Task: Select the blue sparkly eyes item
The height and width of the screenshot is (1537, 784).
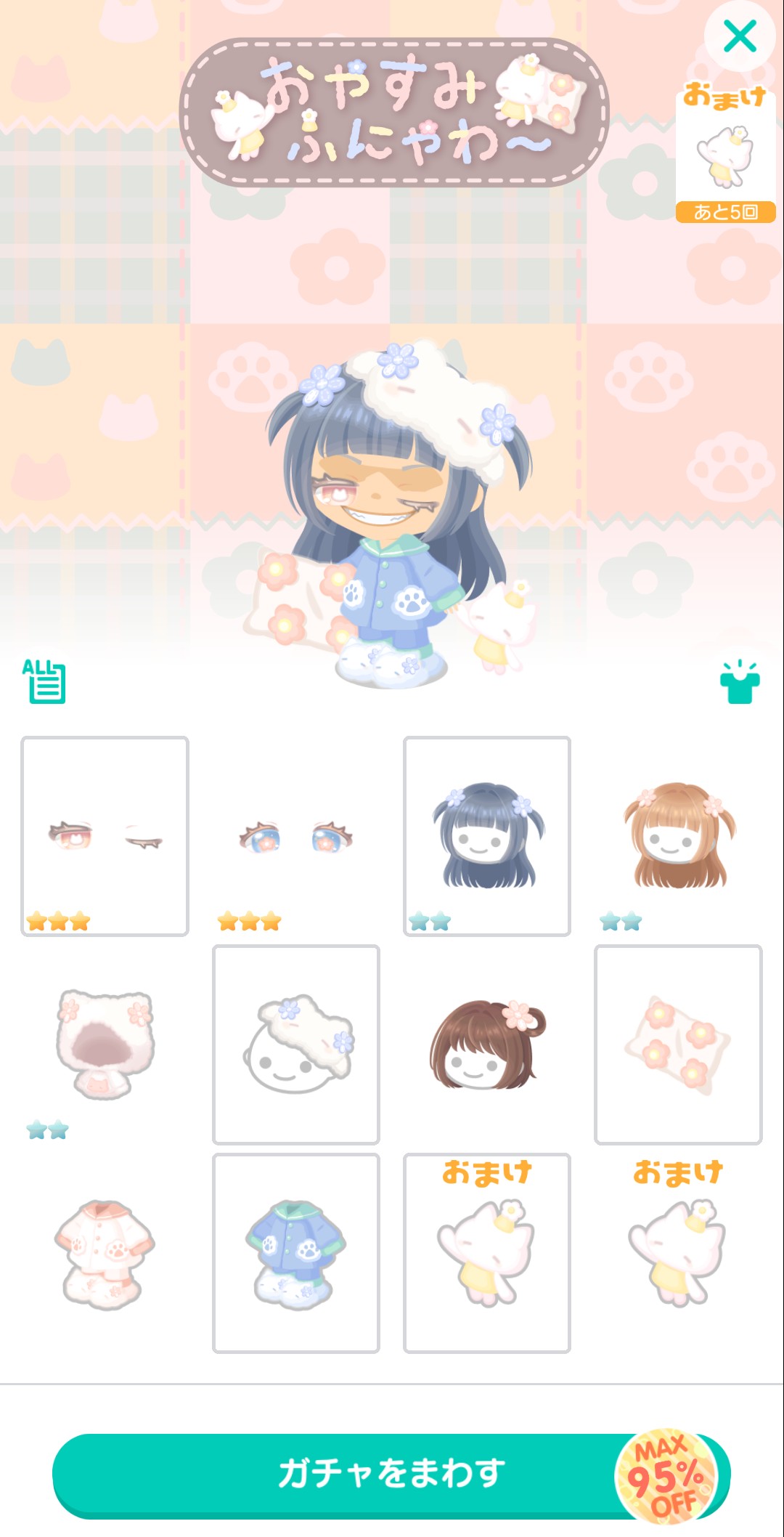Action: (296, 836)
